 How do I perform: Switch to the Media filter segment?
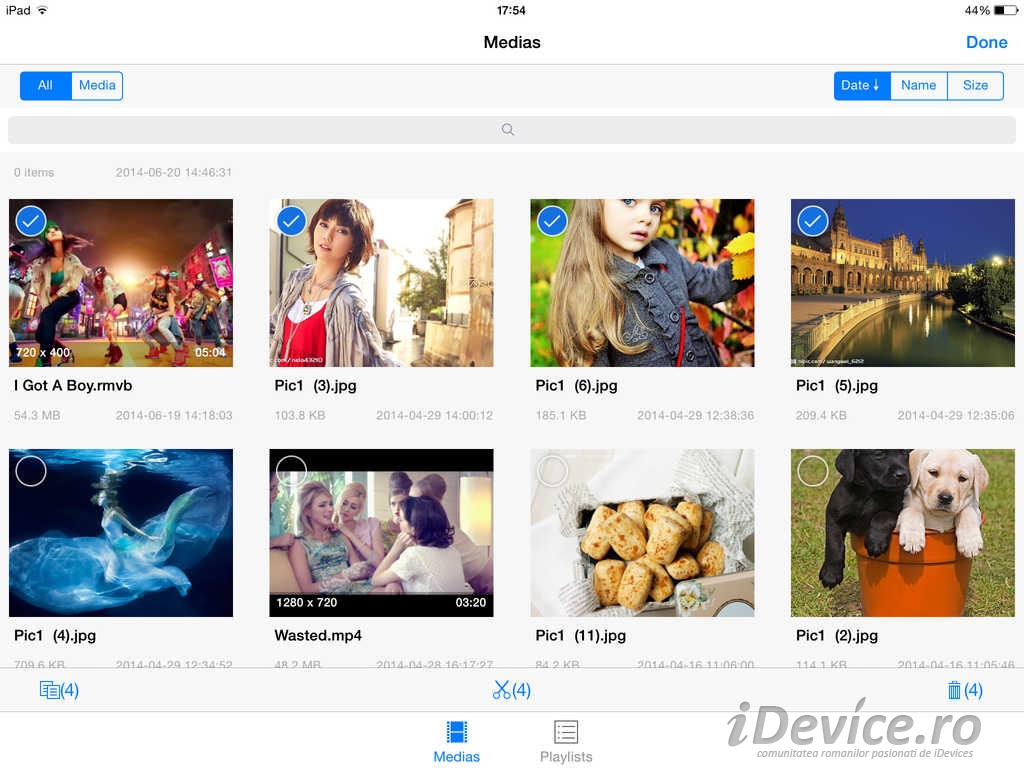pyautogui.click(x=97, y=86)
